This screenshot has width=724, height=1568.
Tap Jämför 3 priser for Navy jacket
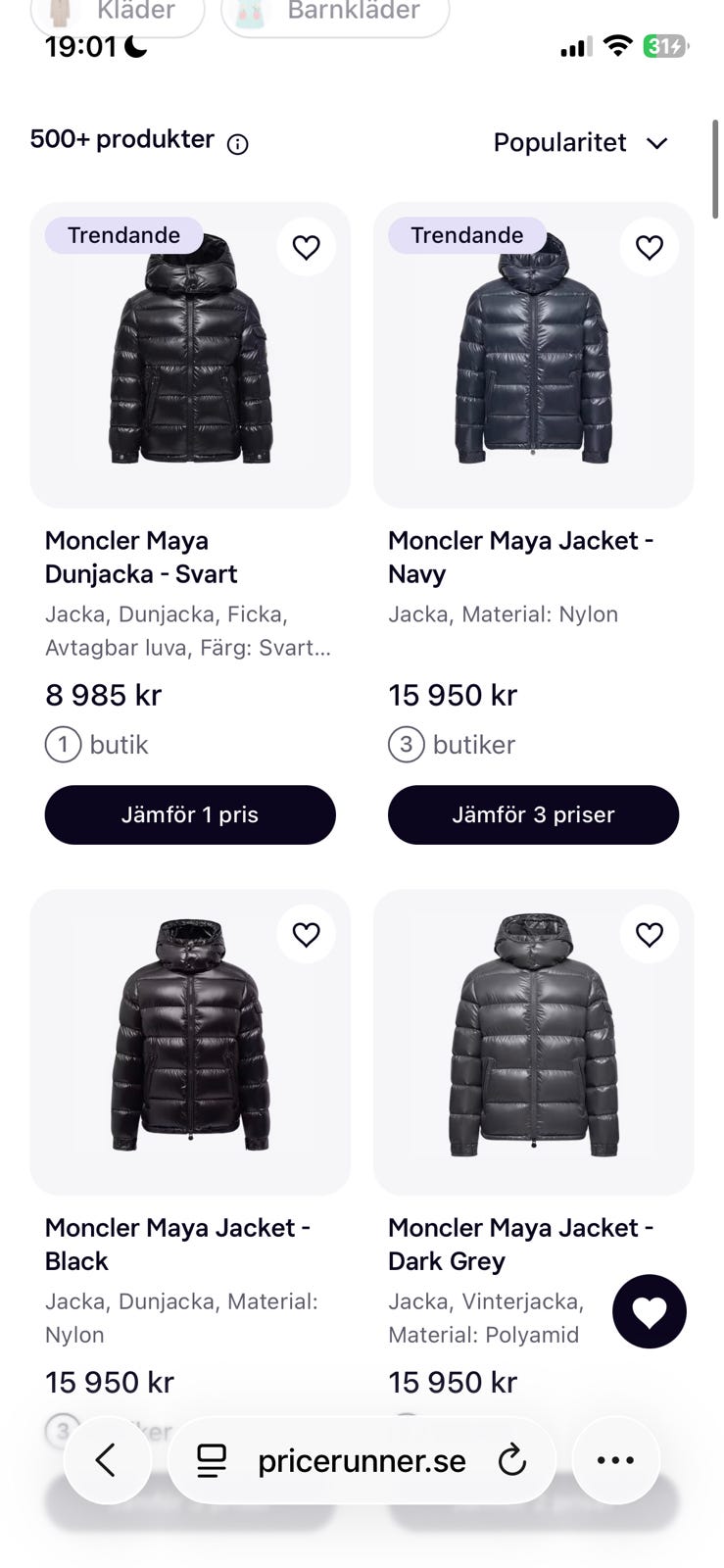(x=533, y=814)
